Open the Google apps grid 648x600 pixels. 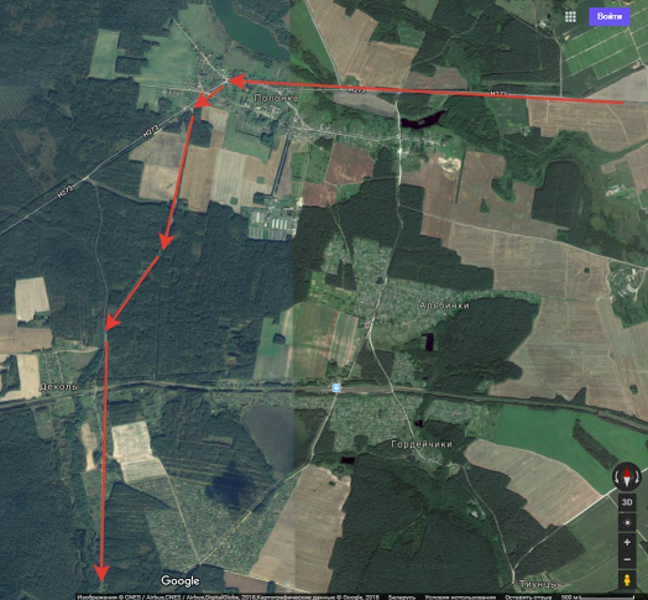(570, 17)
